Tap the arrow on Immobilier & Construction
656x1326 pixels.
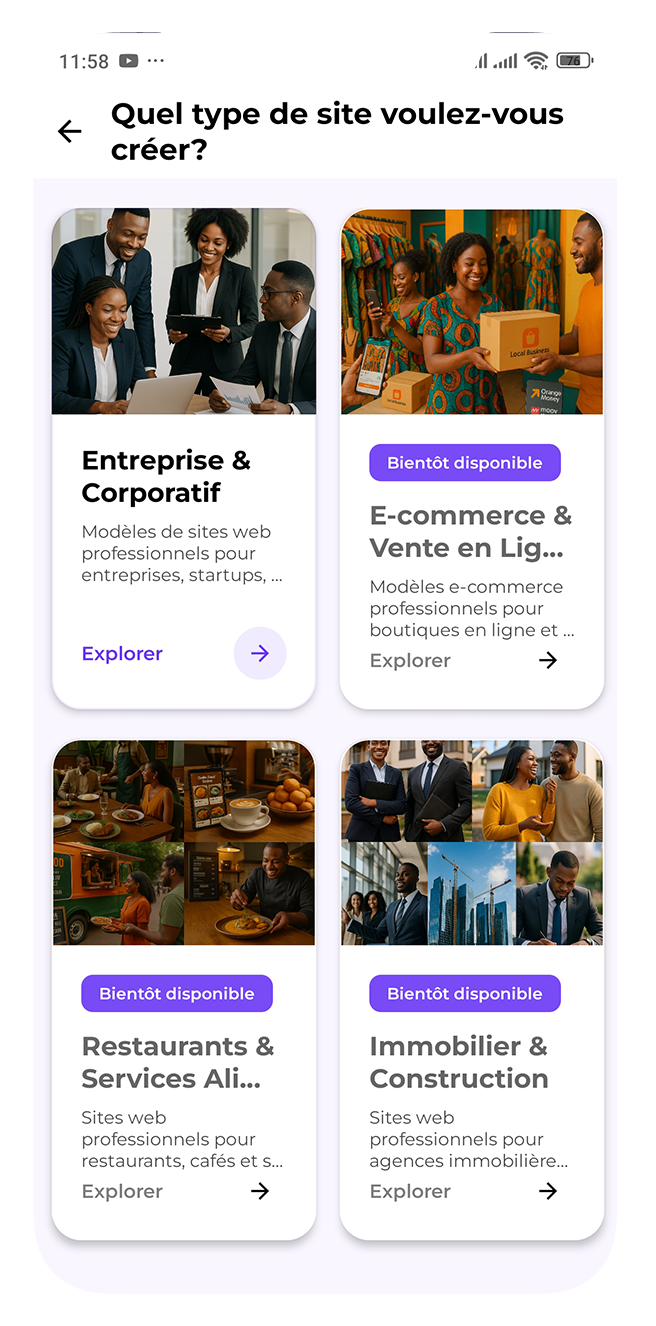pos(548,1191)
